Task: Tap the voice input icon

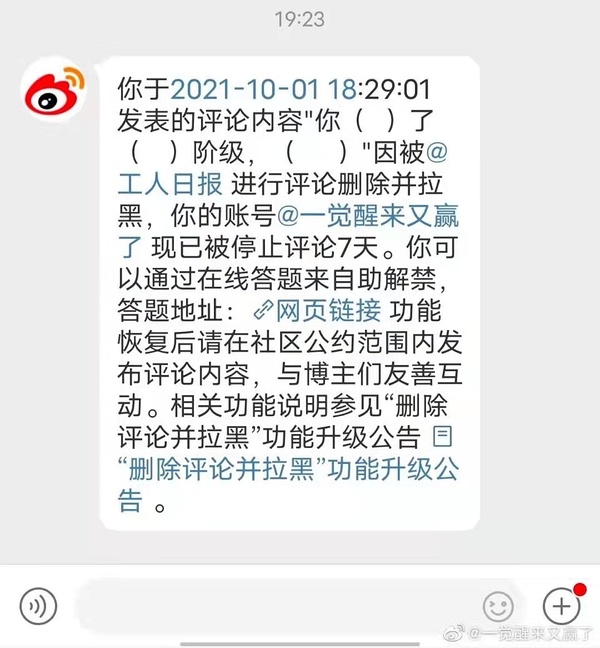Action: pyautogui.click(x=39, y=605)
